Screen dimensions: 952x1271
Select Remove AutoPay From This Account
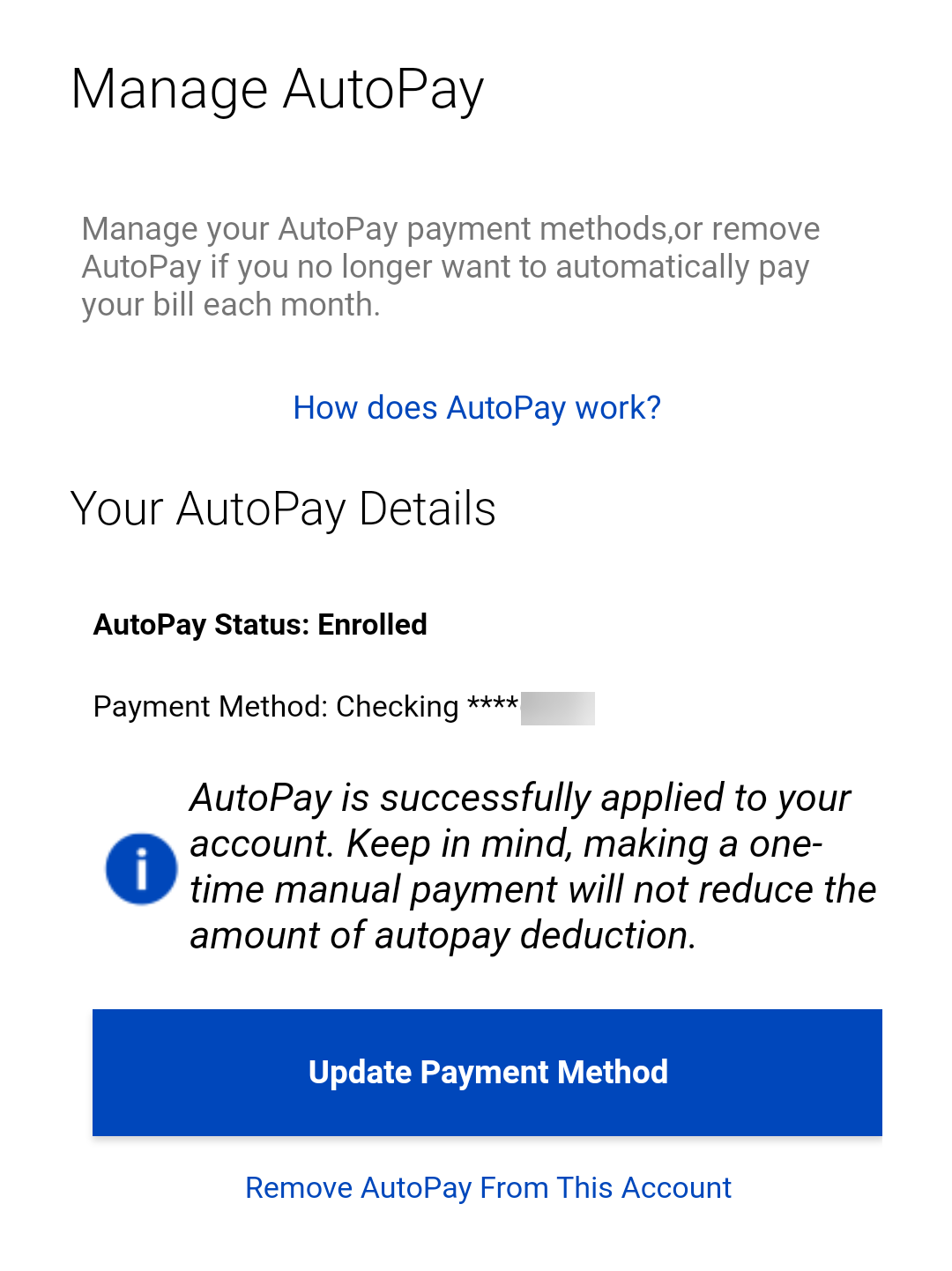(488, 1188)
